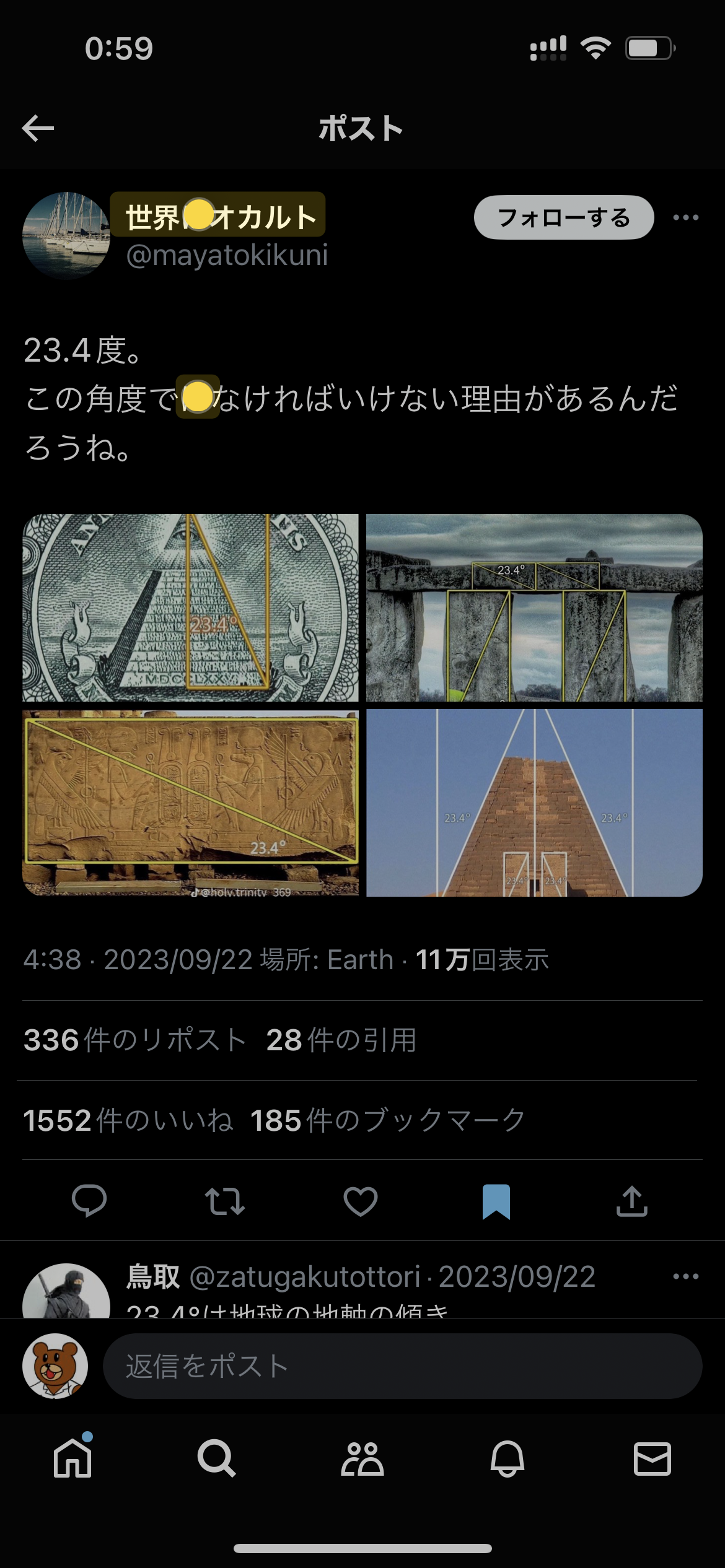
Task: View the brick pyramid image
Action: pos(534,803)
